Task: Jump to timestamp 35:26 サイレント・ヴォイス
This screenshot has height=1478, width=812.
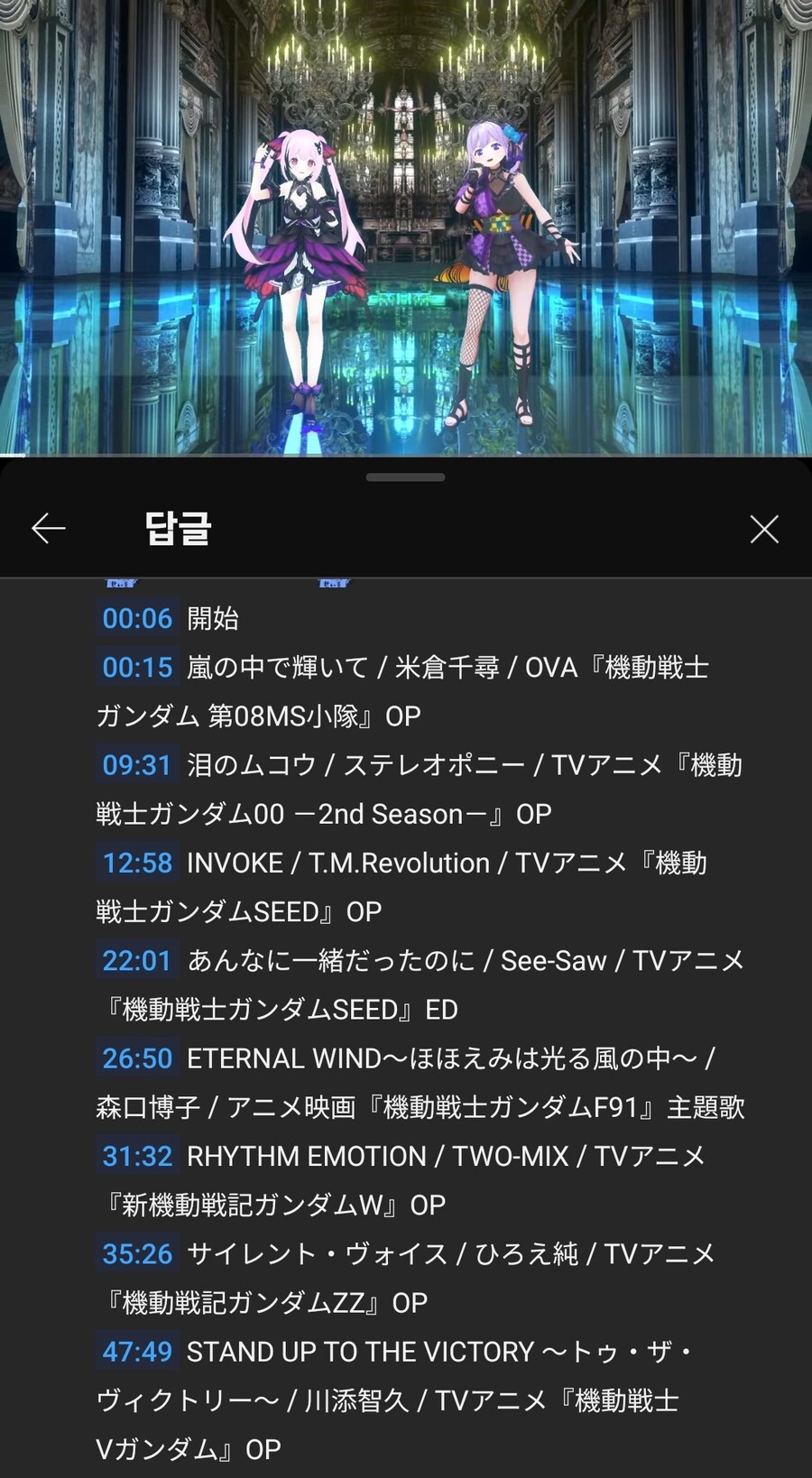Action: 137,1254
